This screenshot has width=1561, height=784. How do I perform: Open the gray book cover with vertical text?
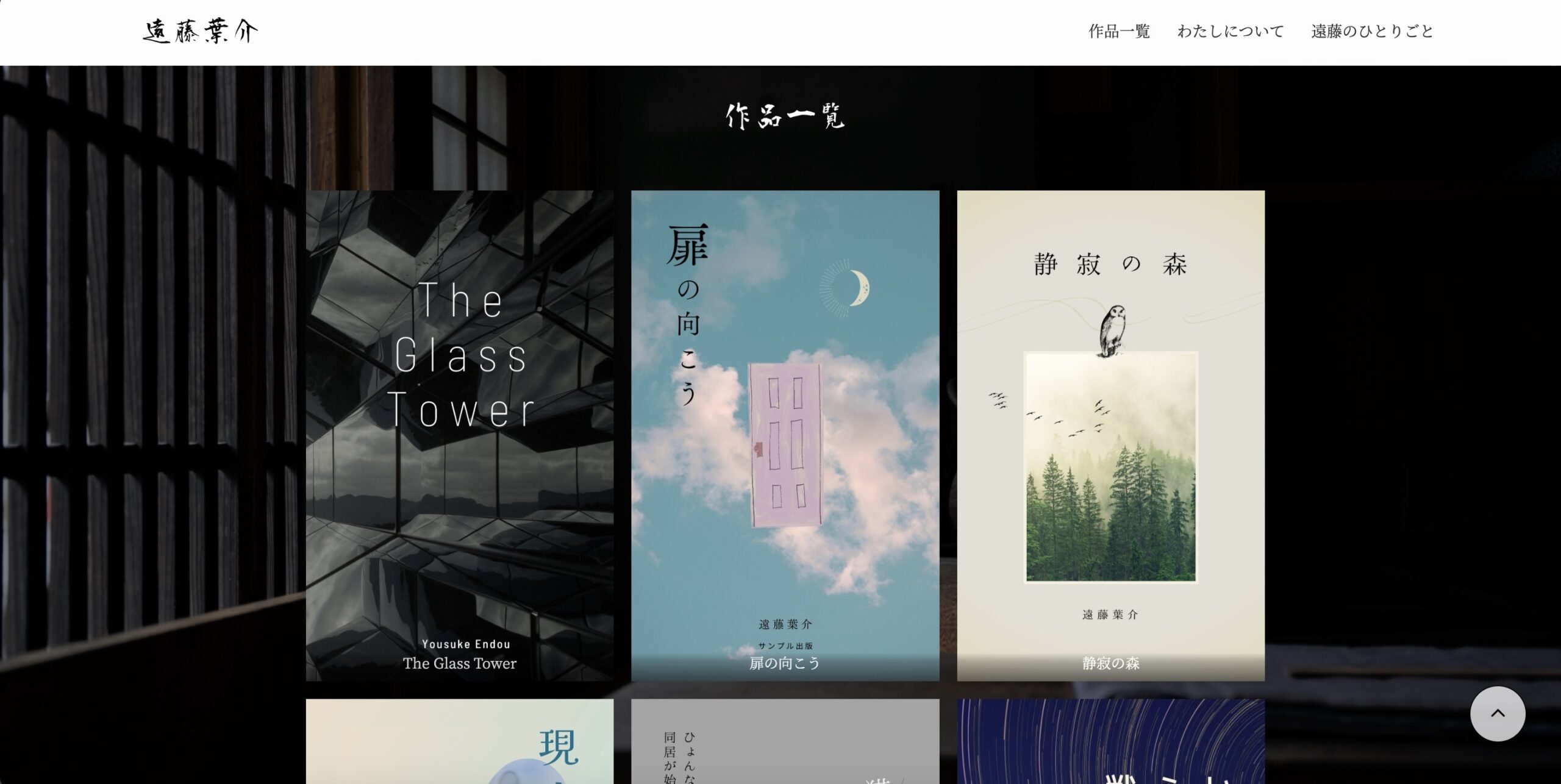point(785,742)
